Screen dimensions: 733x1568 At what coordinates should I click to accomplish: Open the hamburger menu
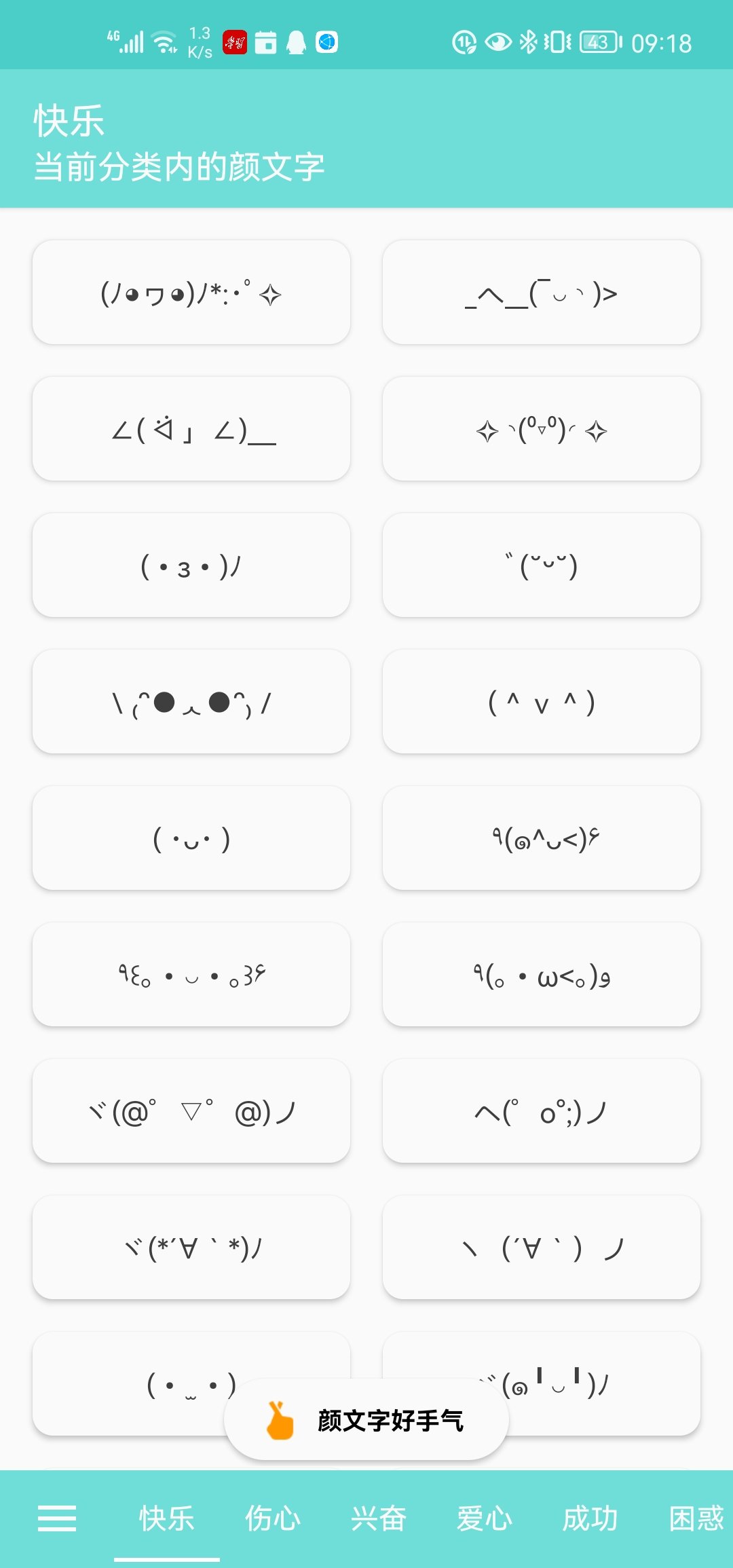point(57,1518)
